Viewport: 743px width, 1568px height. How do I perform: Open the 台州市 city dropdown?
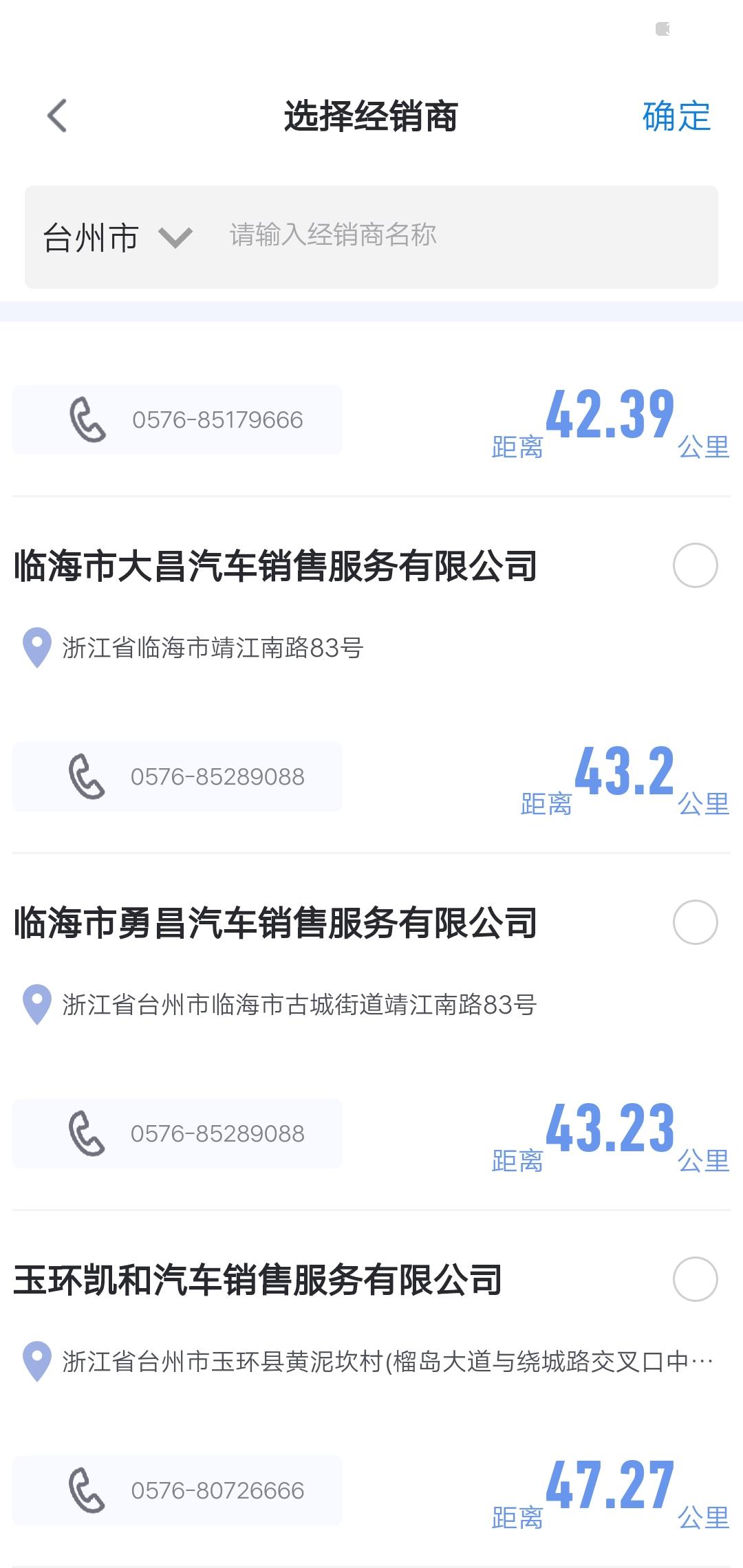point(89,236)
